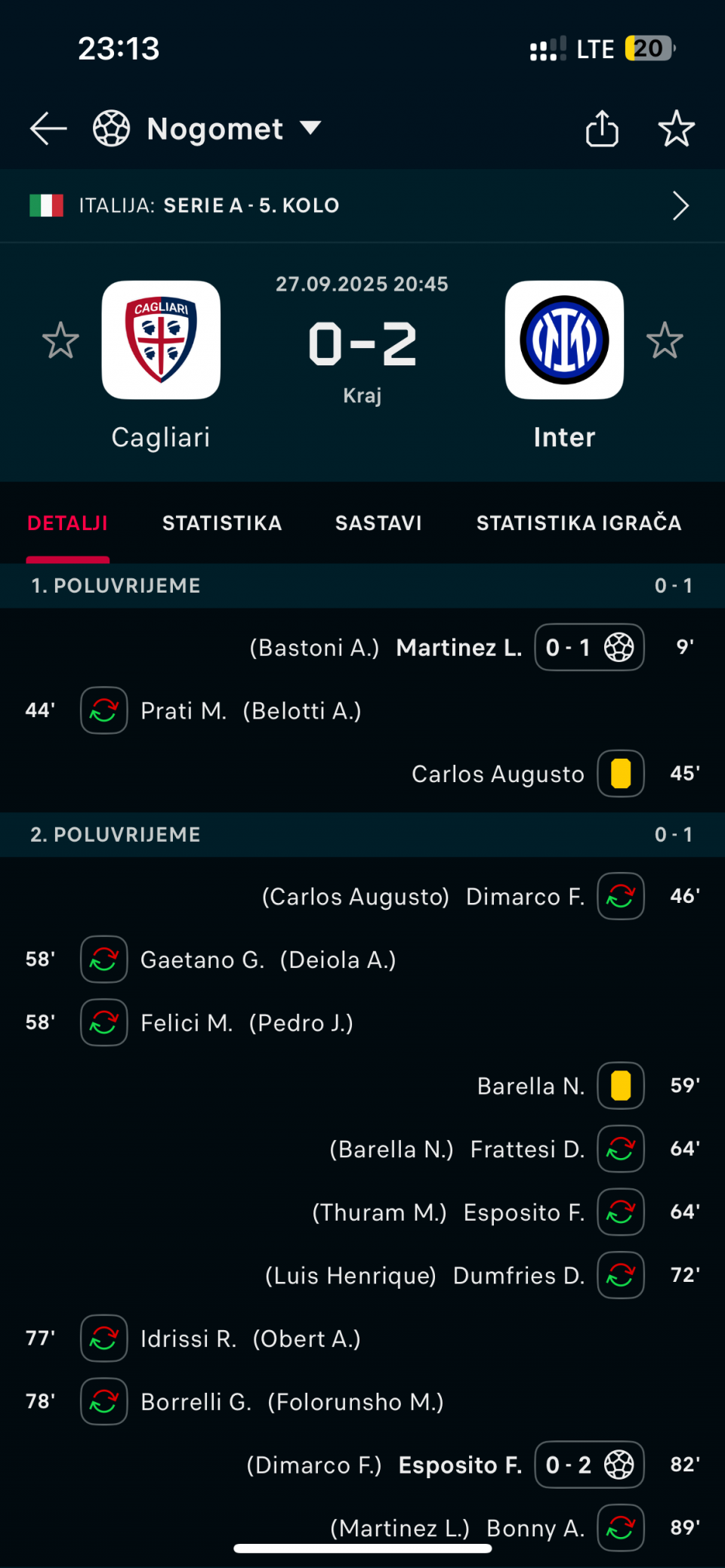725x1568 pixels.
Task: Add match to favorites with top star
Action: coord(676,128)
